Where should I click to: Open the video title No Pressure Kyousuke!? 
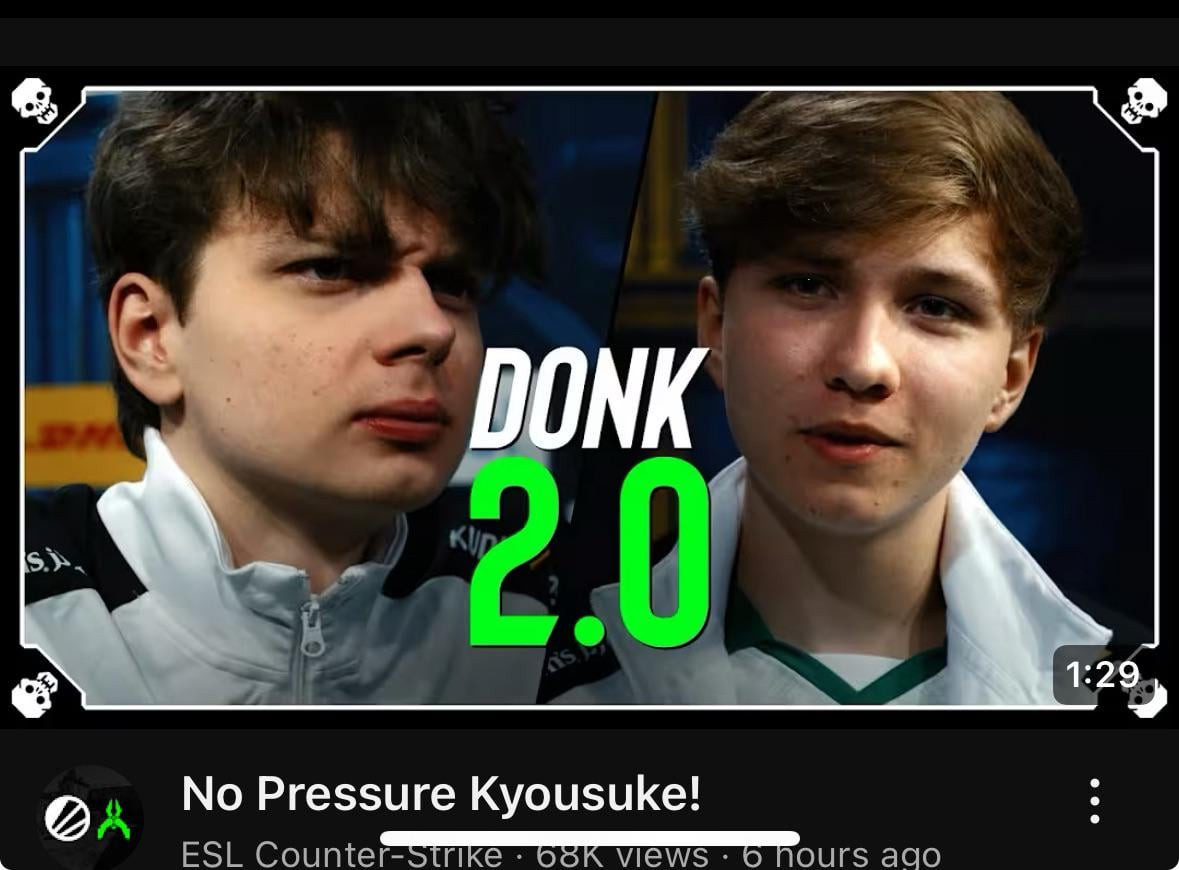(441, 793)
